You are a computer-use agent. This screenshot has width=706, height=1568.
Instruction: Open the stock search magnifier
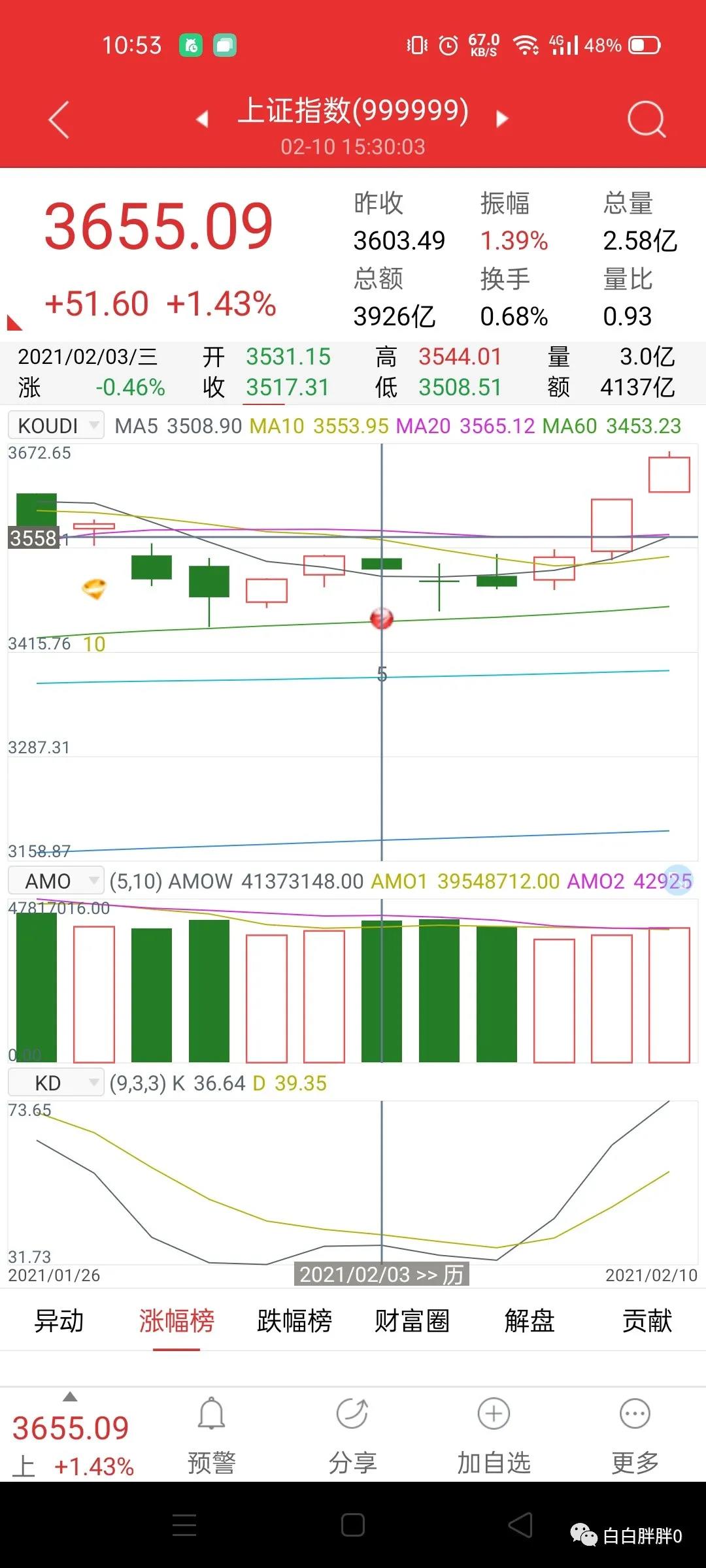coord(646,120)
